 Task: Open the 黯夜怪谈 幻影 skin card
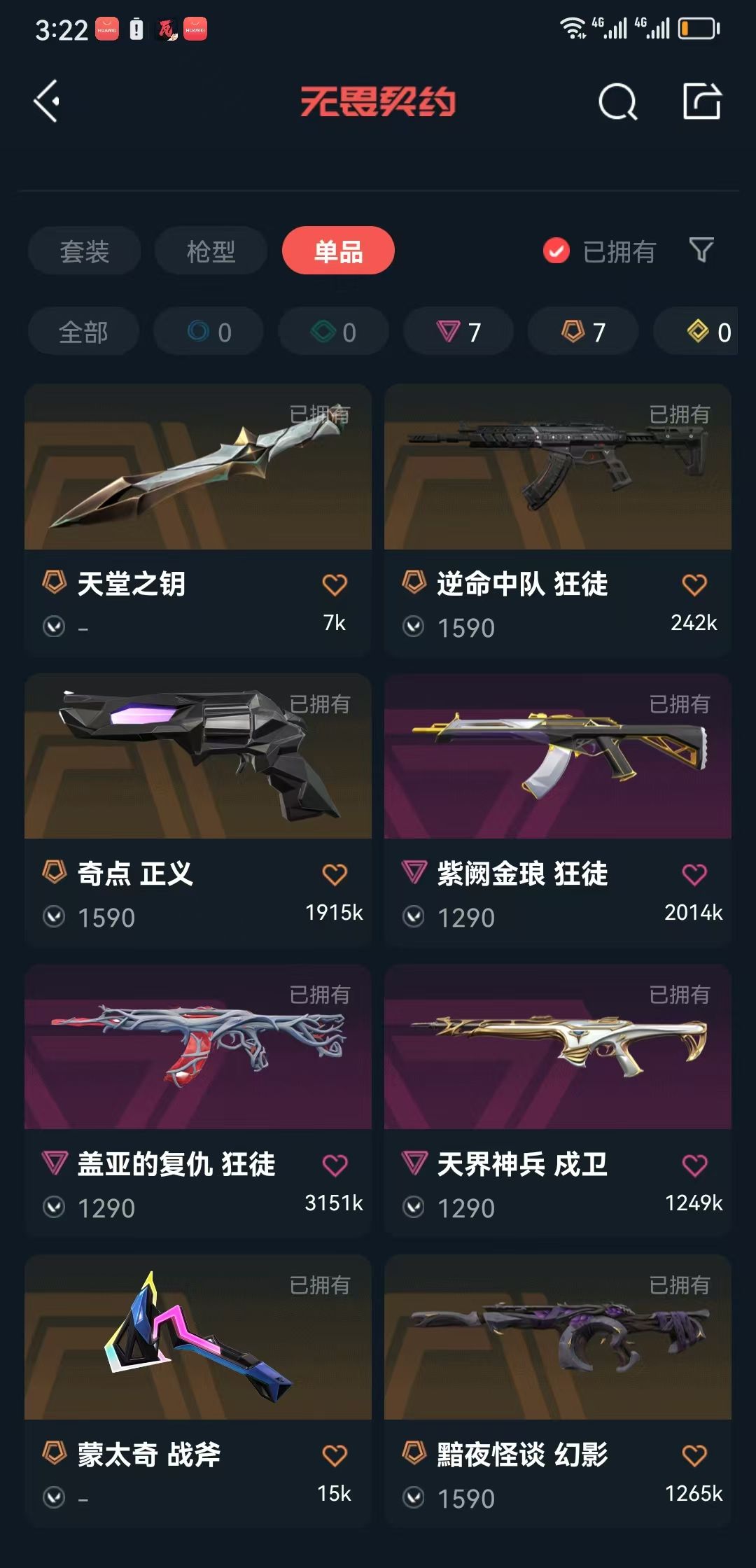click(x=558, y=1391)
